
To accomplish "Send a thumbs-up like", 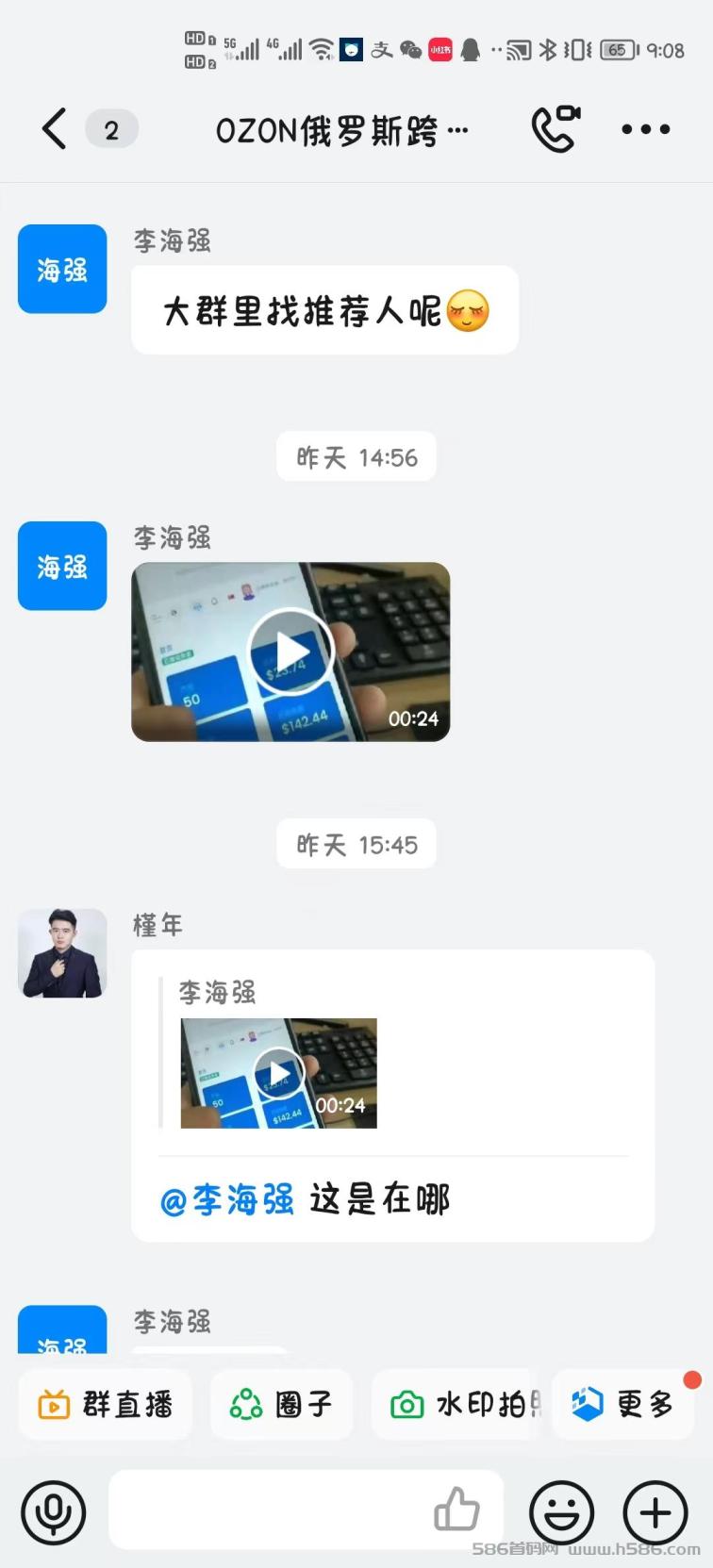I will tap(457, 1510).
